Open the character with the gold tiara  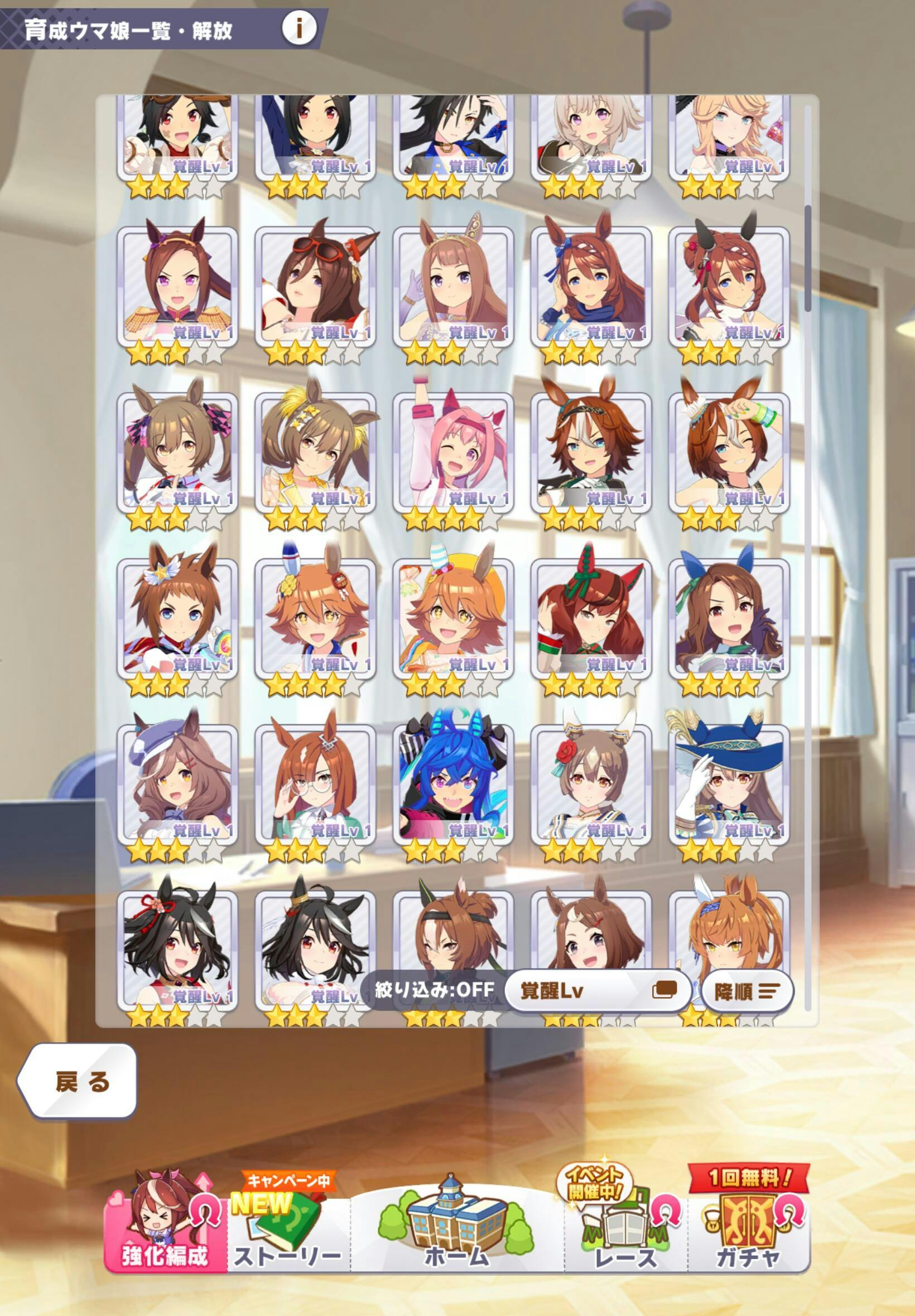pyautogui.click(x=453, y=286)
